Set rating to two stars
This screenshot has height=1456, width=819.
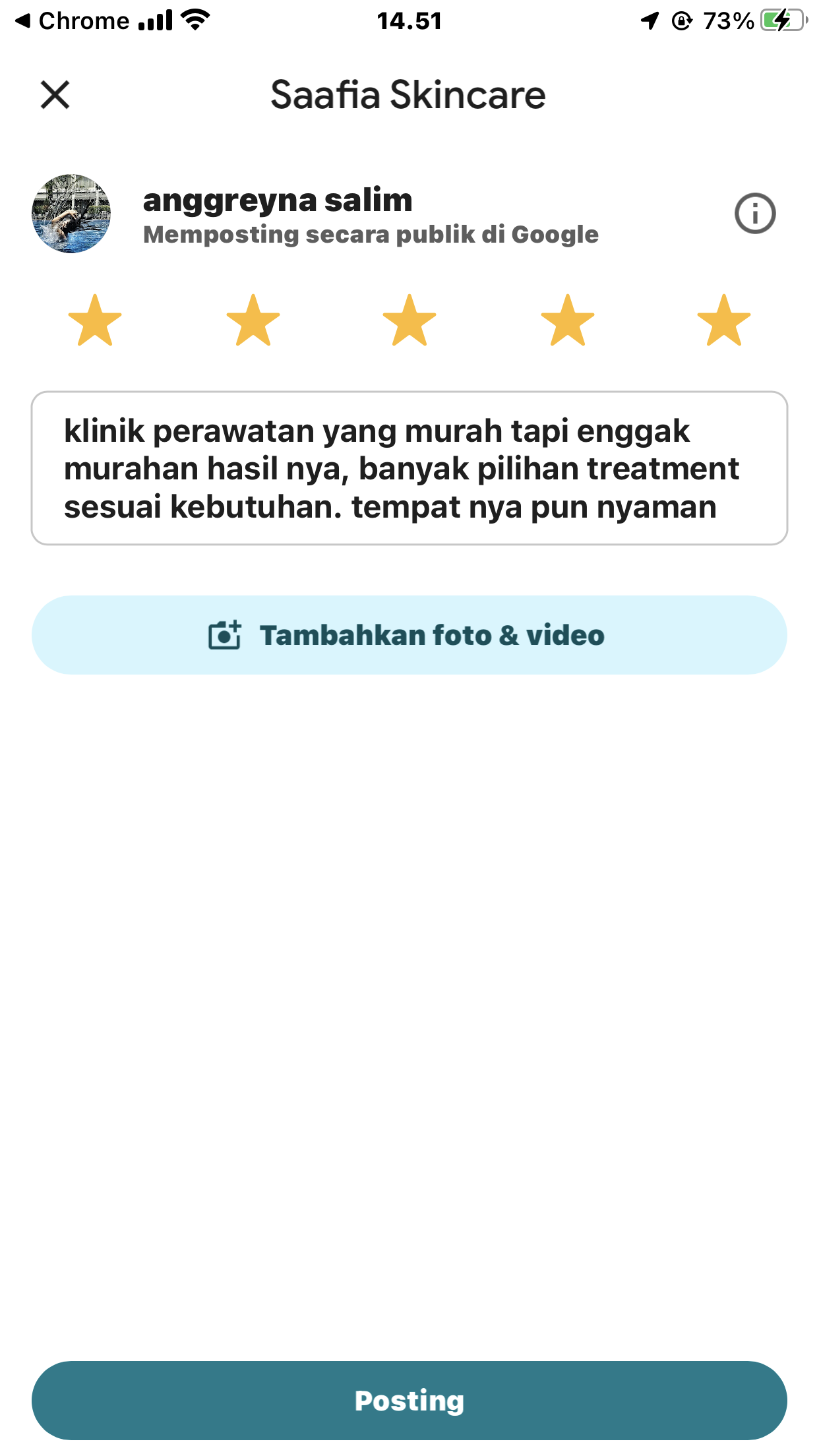(x=253, y=320)
